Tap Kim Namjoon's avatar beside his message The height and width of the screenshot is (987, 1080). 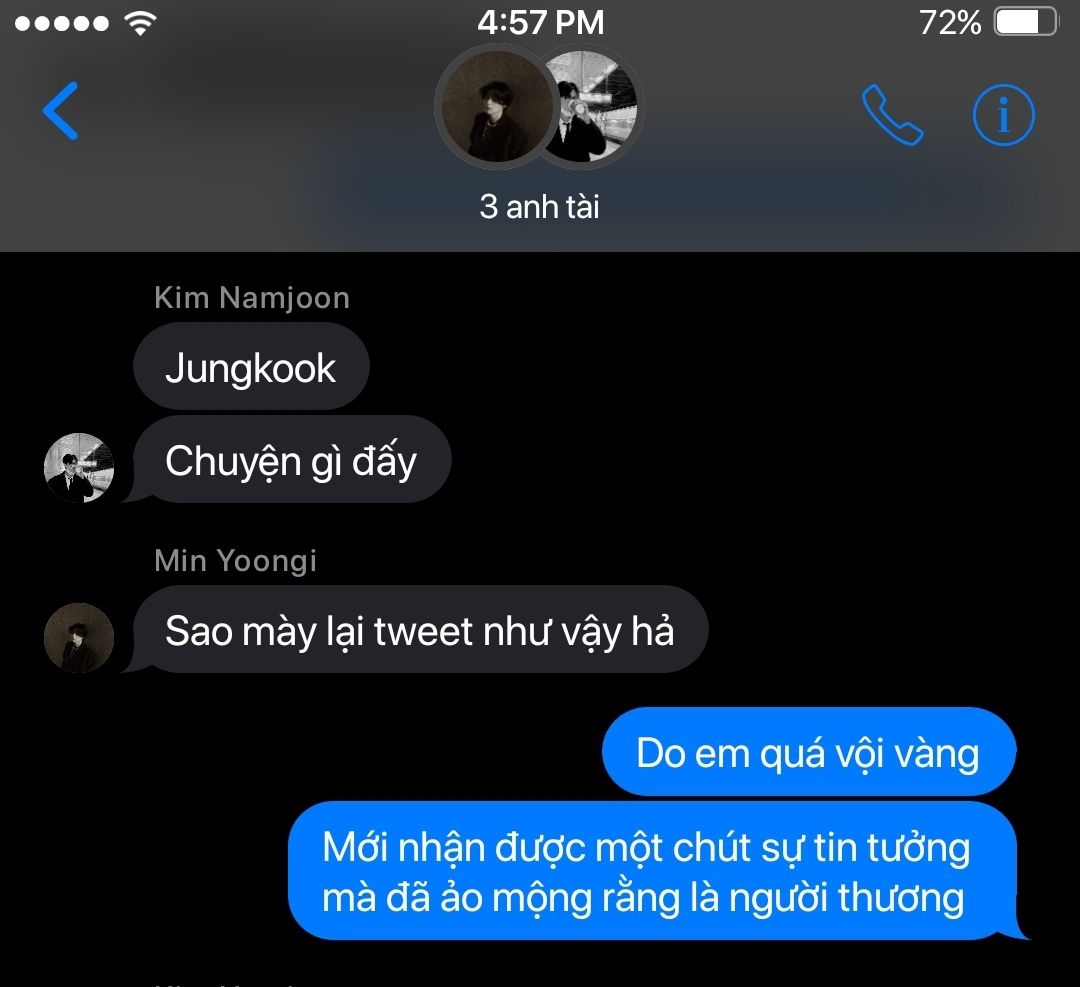[x=79, y=468]
